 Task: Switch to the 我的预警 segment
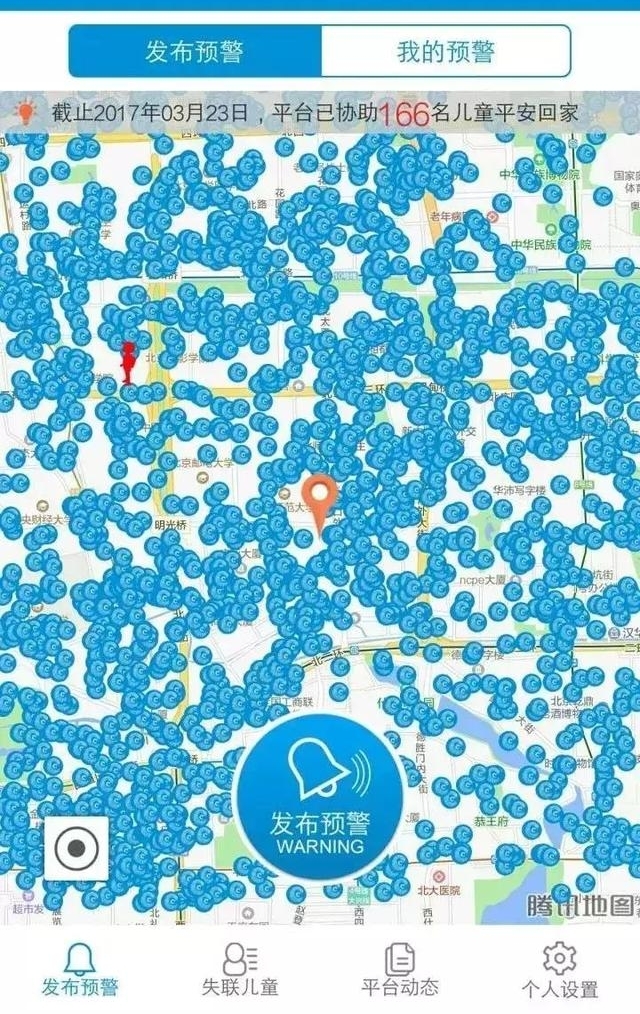[x=446, y=52]
